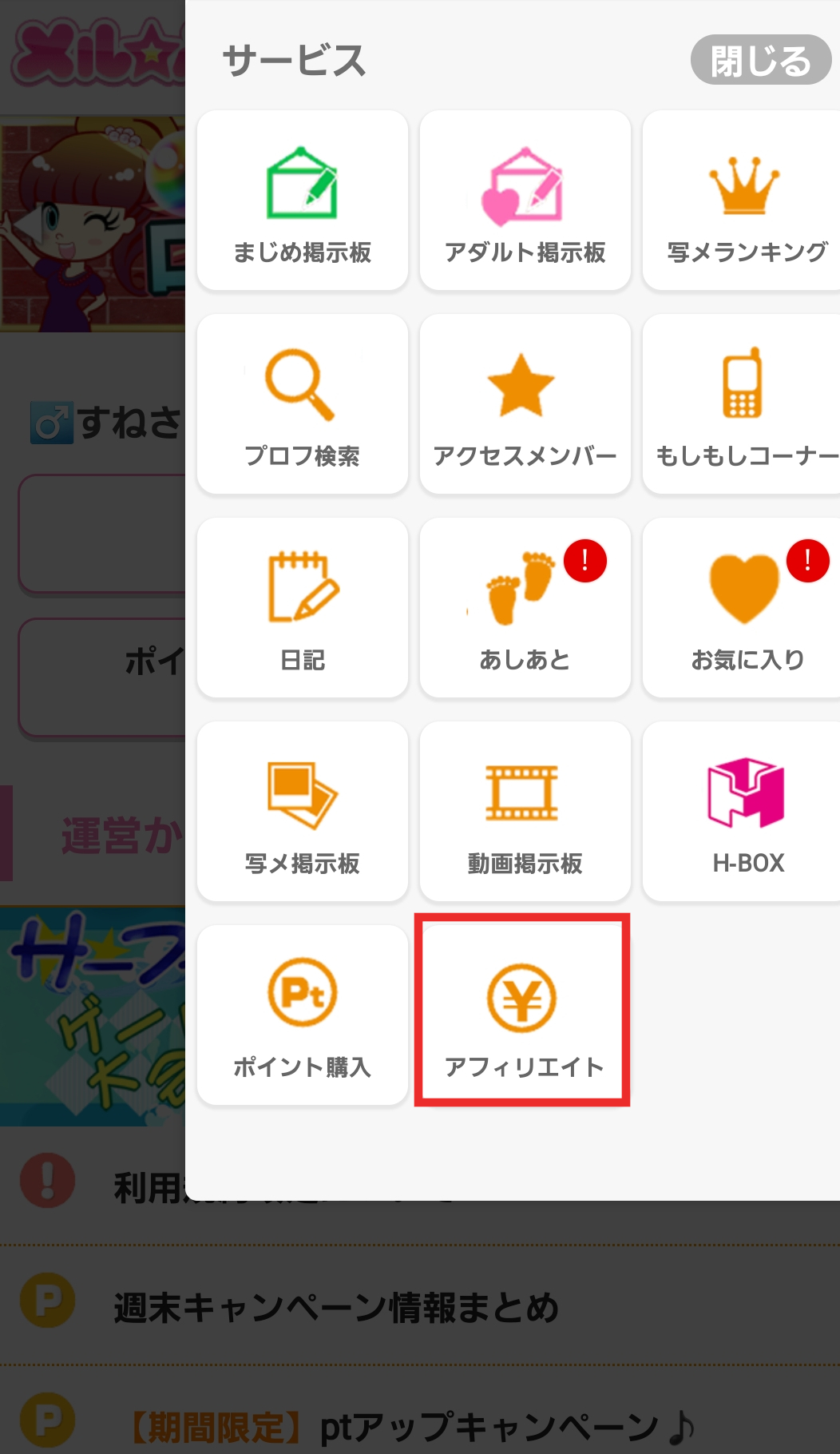Viewport: 840px width, 1454px height.
Task: Open まじめ掲示板
Action: coord(303,201)
